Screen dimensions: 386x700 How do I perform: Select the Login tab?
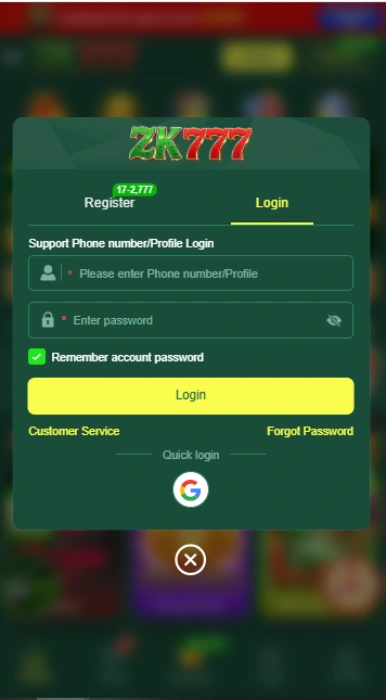[272, 203]
